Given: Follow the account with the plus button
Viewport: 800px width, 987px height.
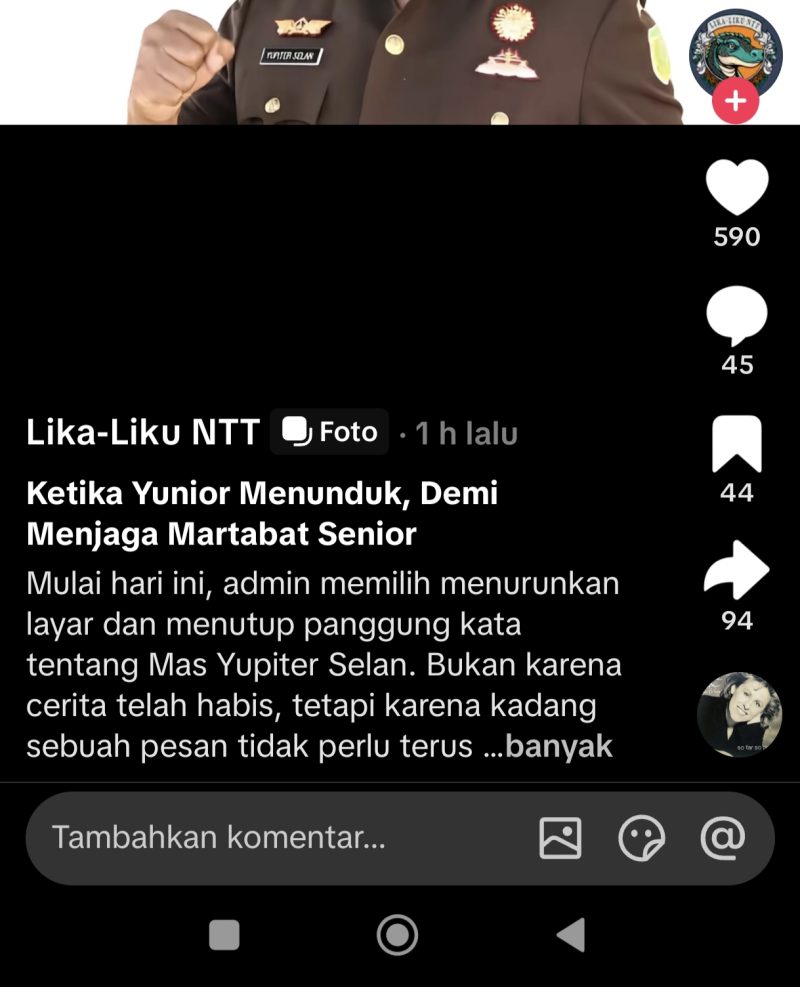Looking at the screenshot, I should 736,101.
